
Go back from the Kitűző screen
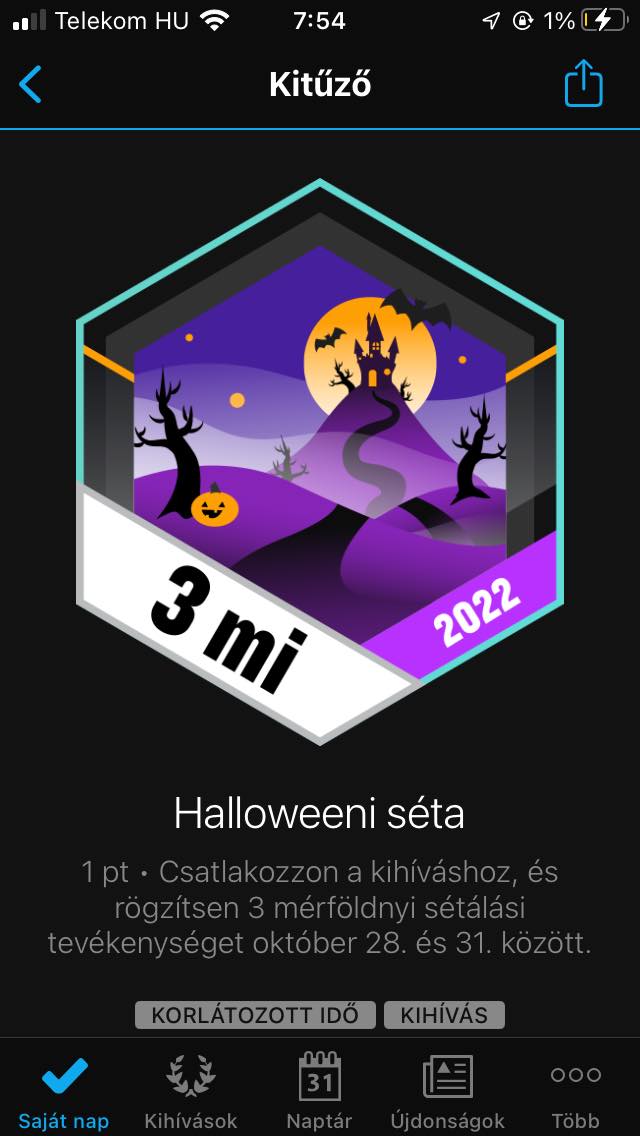pos(31,84)
